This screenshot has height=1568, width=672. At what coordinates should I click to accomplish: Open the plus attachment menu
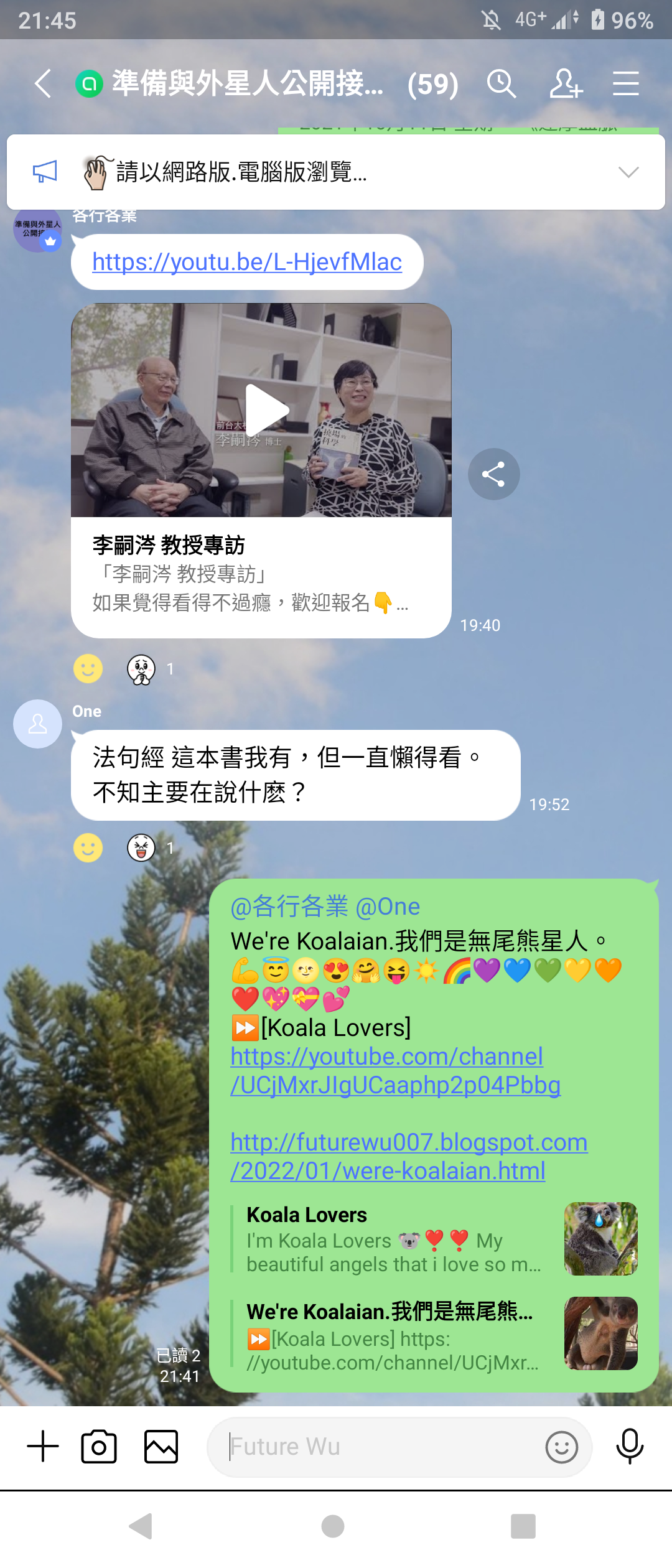[43, 1446]
